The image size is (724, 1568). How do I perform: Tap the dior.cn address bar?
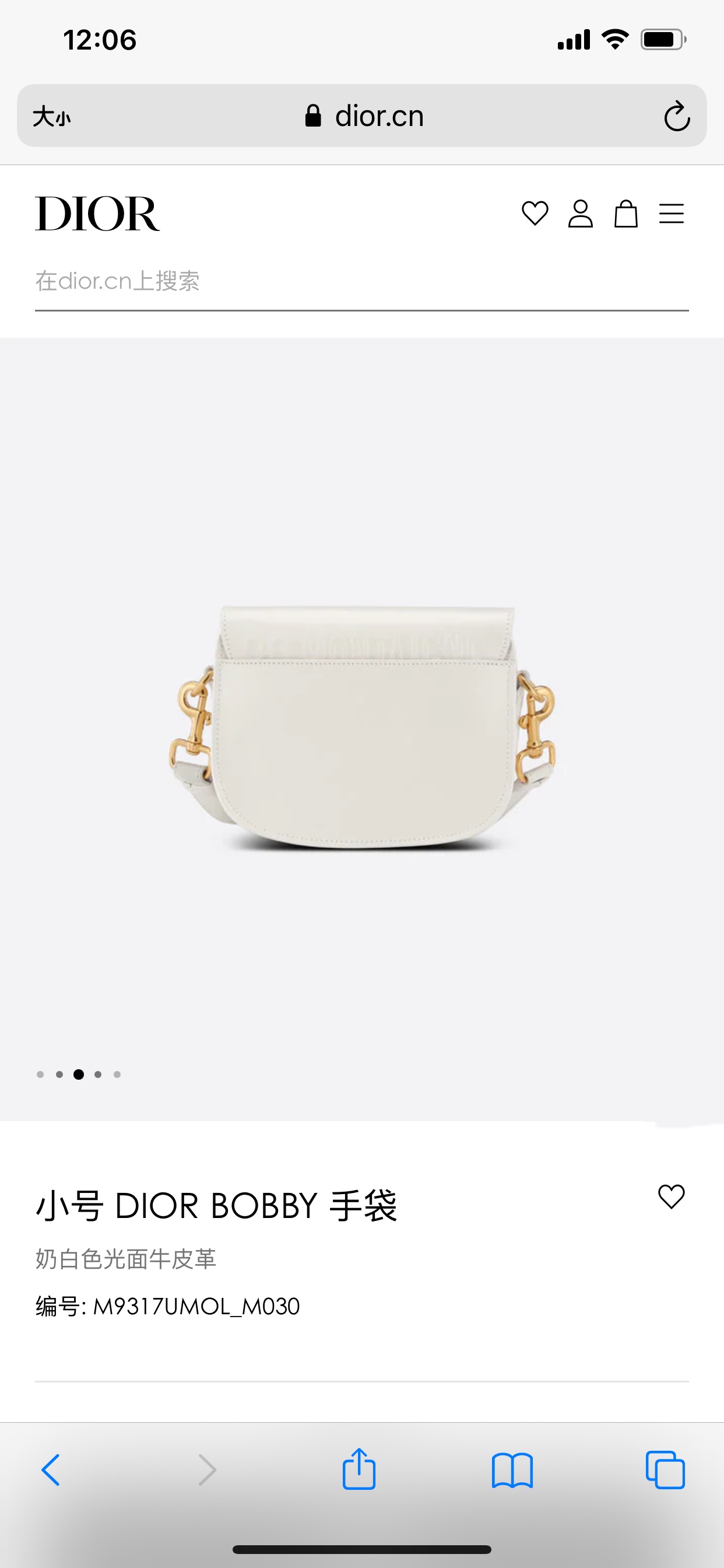pyautogui.click(x=365, y=116)
